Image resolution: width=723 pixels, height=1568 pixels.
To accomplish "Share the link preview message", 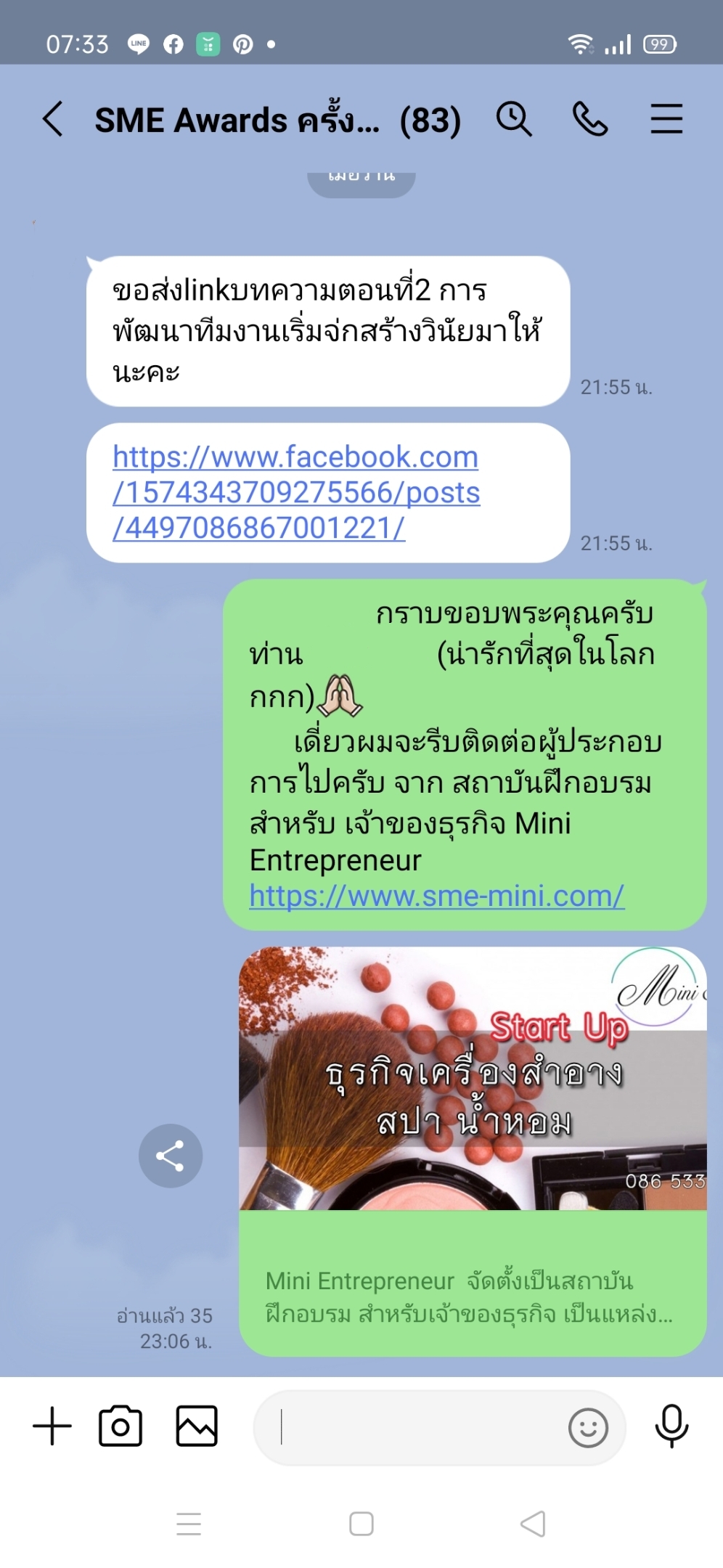I will tap(171, 1156).
